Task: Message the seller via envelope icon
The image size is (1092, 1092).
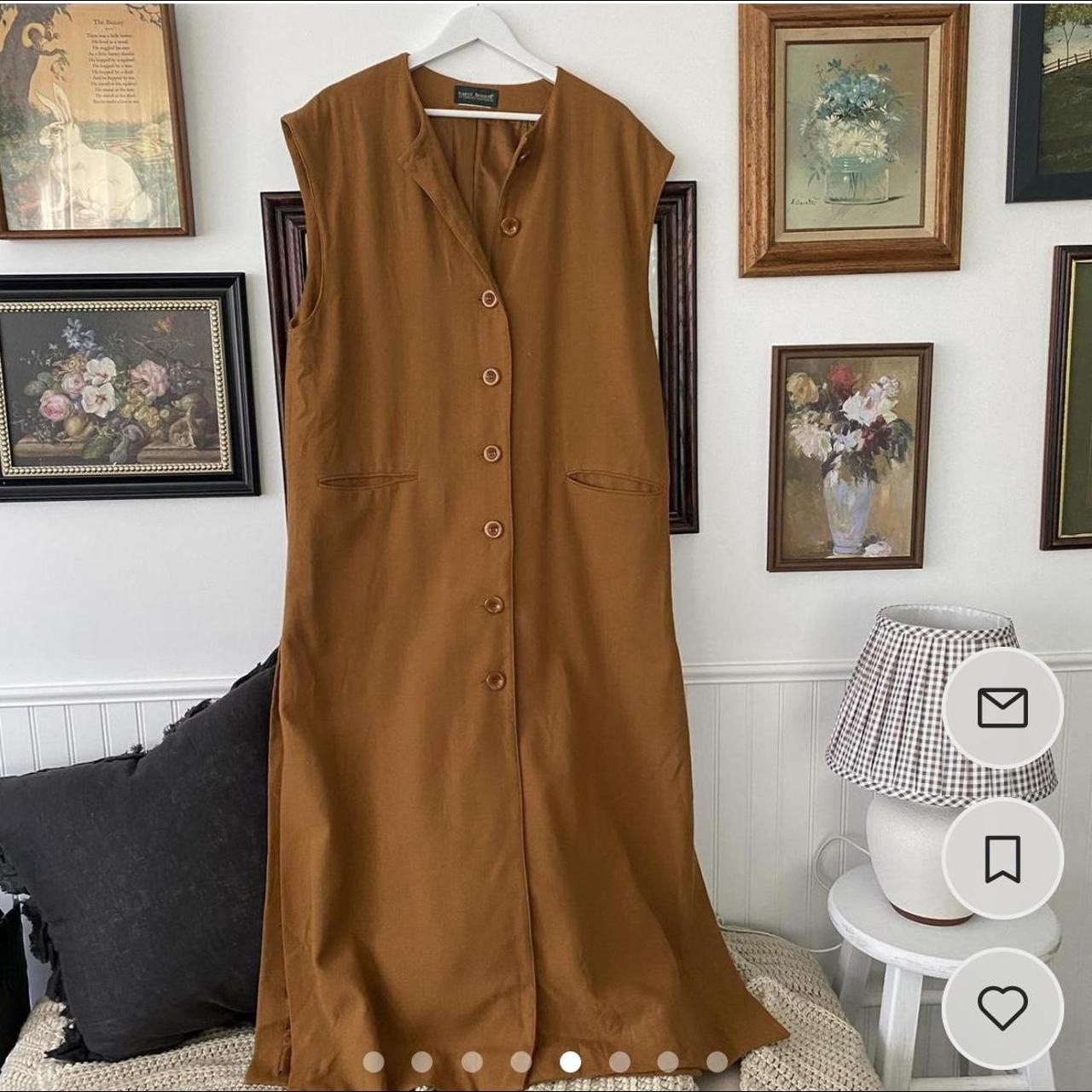Action: point(1002,708)
